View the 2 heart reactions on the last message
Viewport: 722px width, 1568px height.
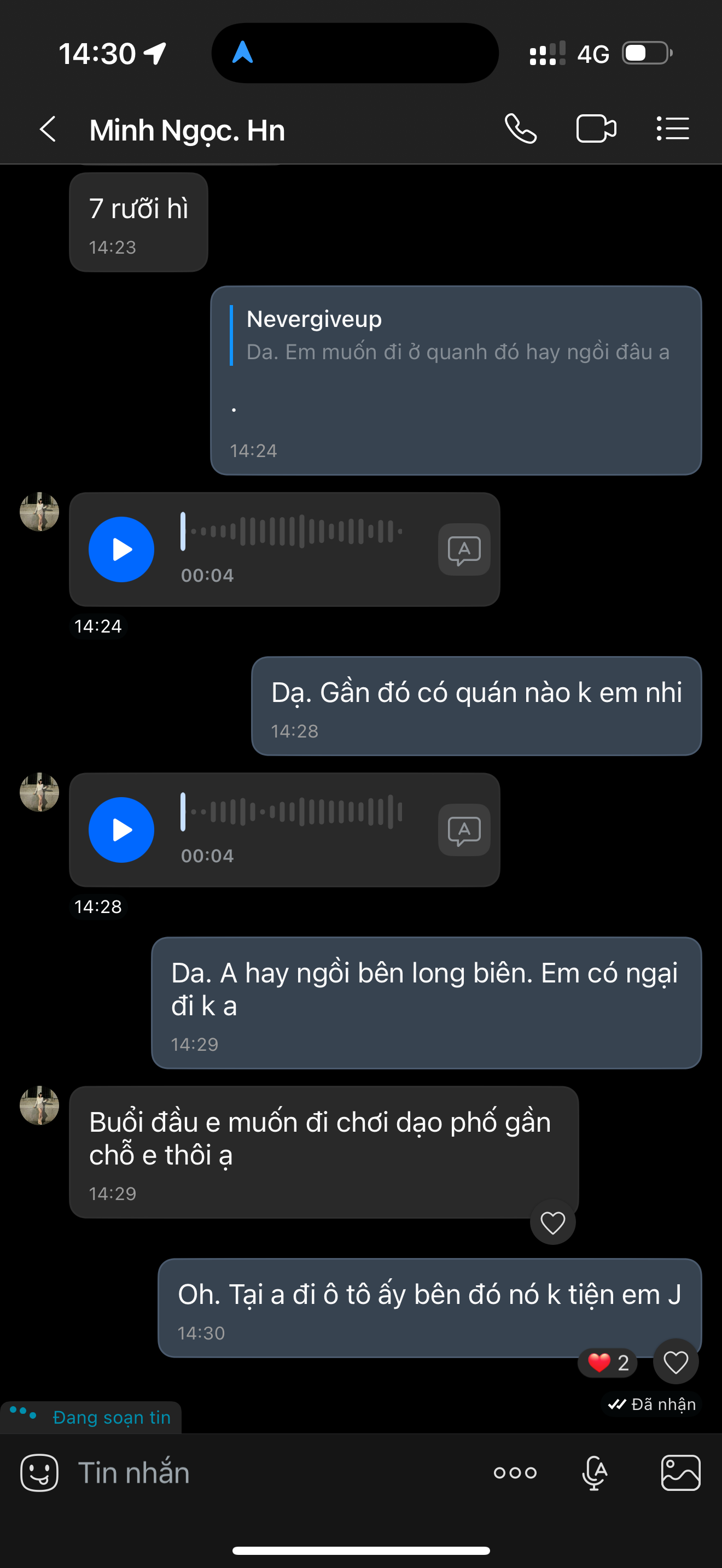pos(608,1362)
